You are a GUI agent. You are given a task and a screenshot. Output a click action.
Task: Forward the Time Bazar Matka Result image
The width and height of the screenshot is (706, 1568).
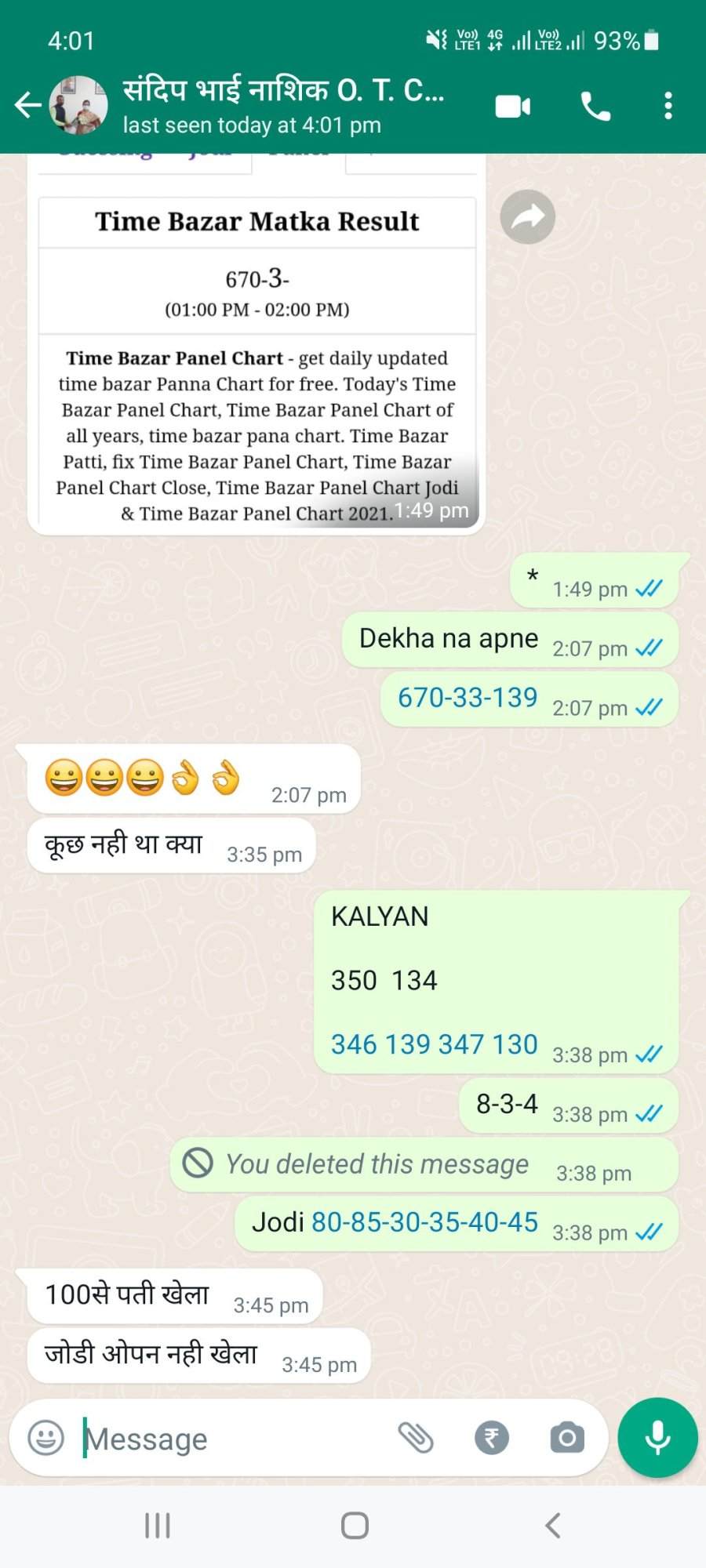[528, 217]
